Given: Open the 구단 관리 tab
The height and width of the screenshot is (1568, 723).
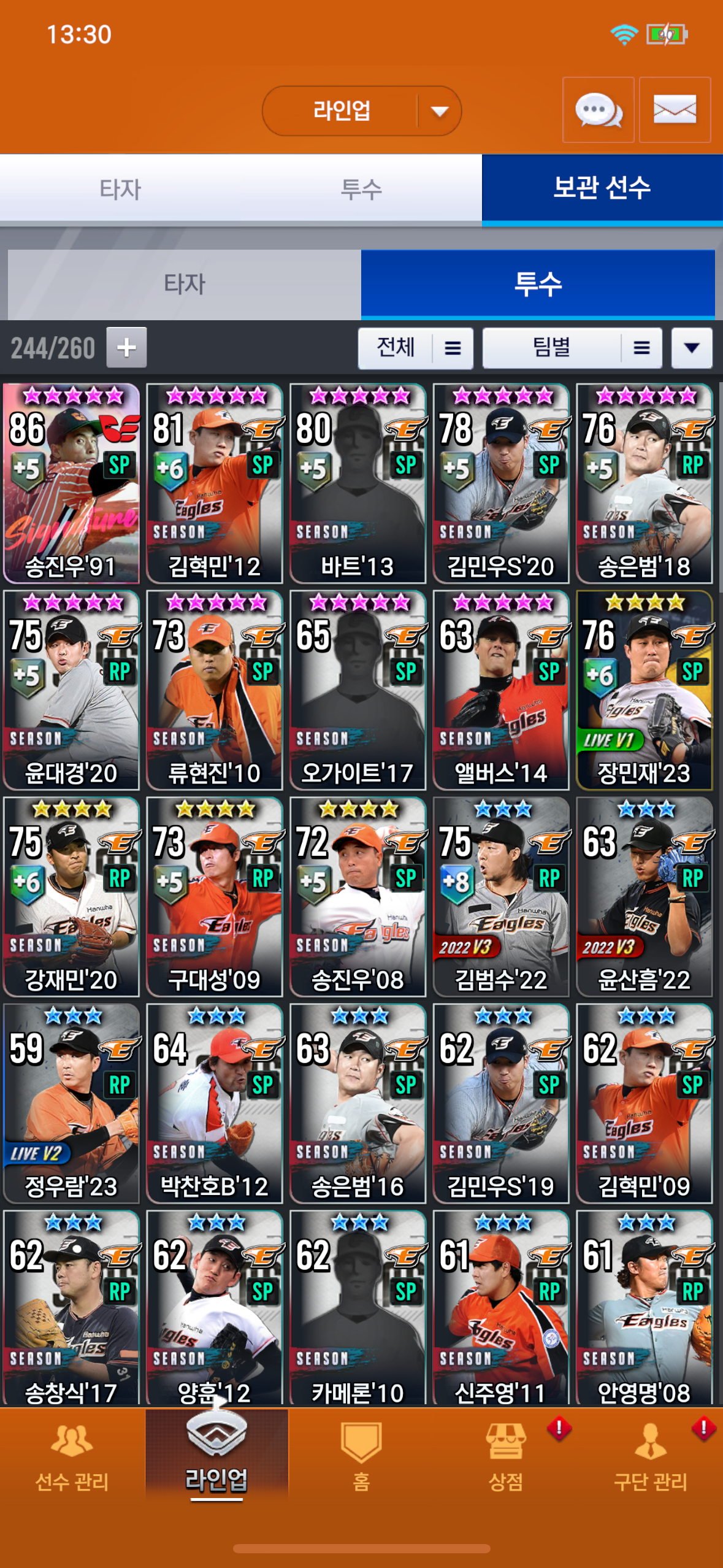Looking at the screenshot, I should click(x=650, y=1457).
